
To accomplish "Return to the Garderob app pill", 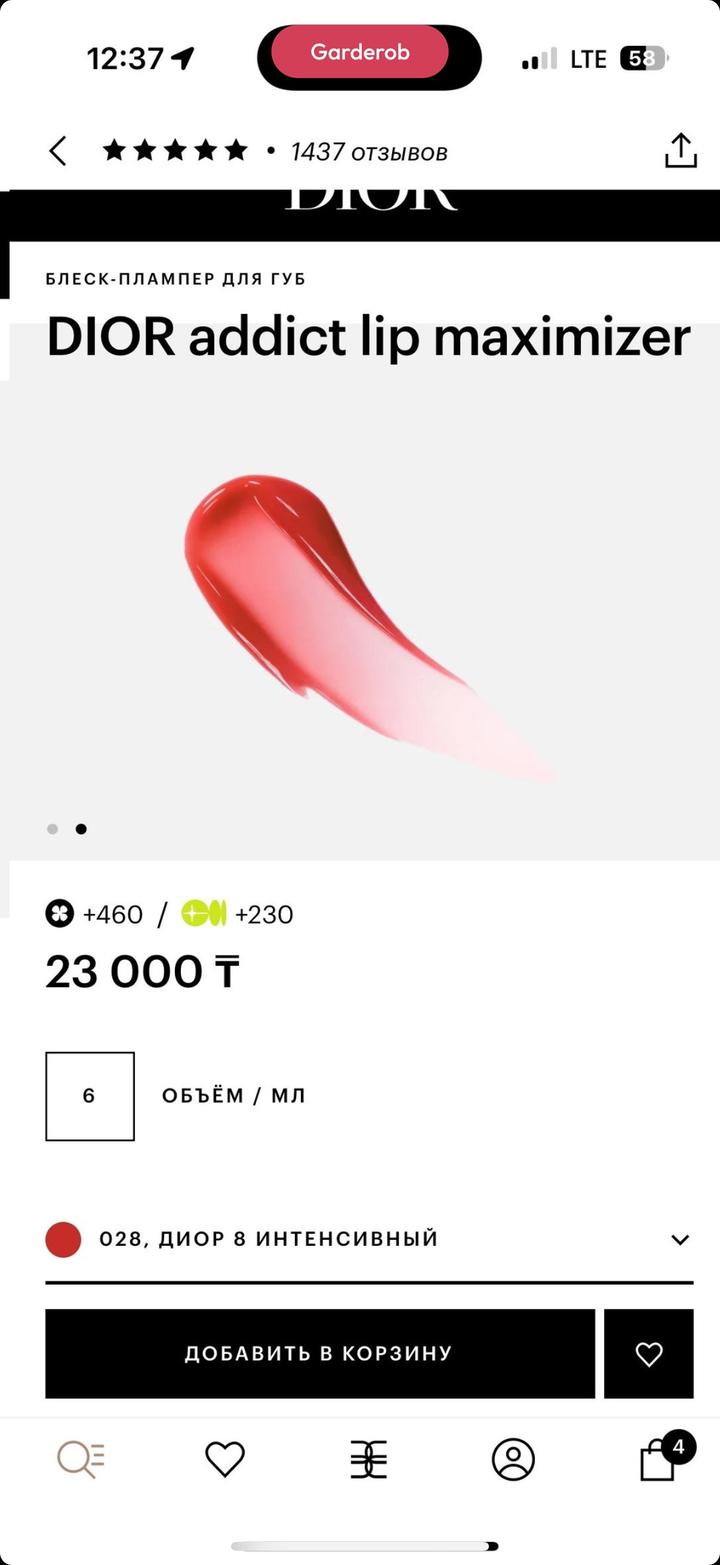I will click(360, 53).
